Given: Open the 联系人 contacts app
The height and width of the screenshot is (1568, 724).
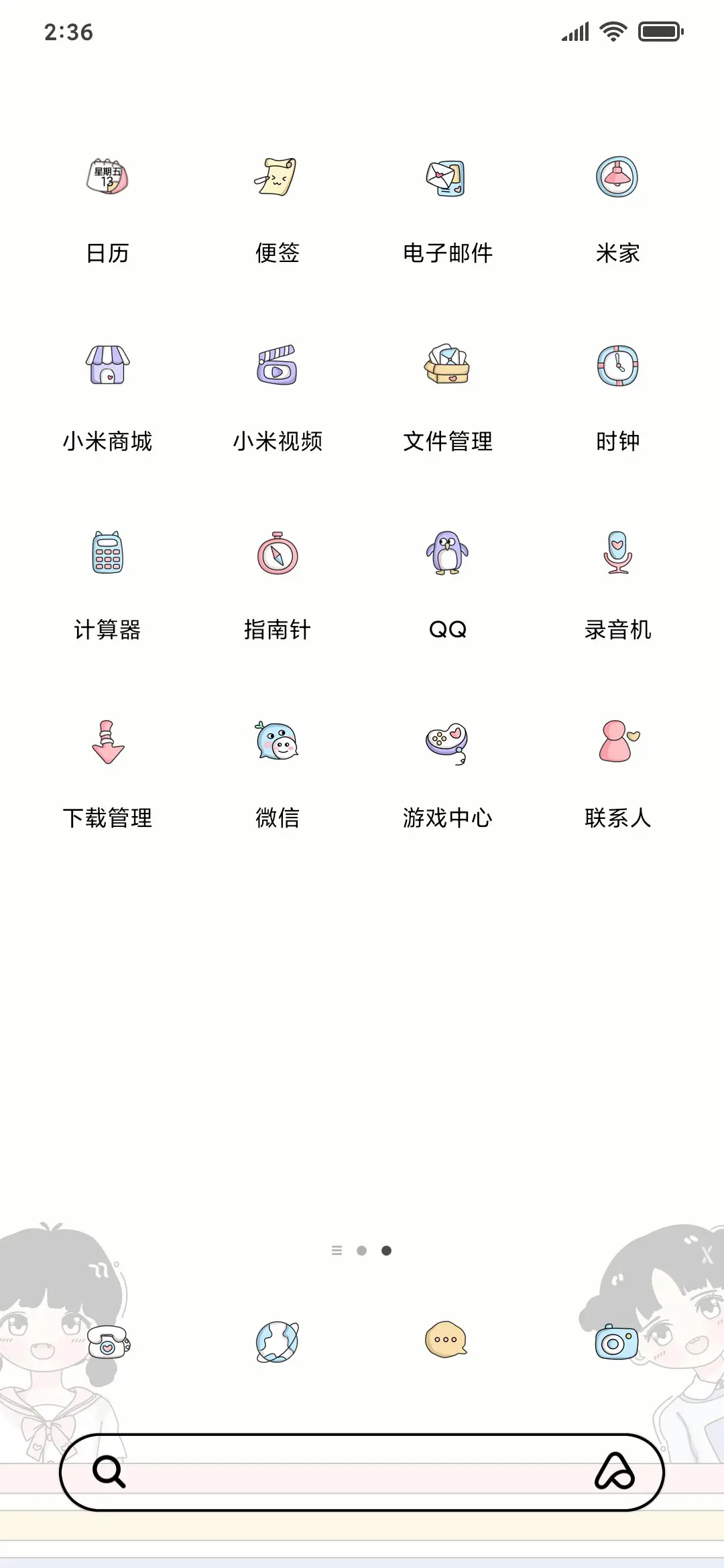Looking at the screenshot, I should pos(617,744).
